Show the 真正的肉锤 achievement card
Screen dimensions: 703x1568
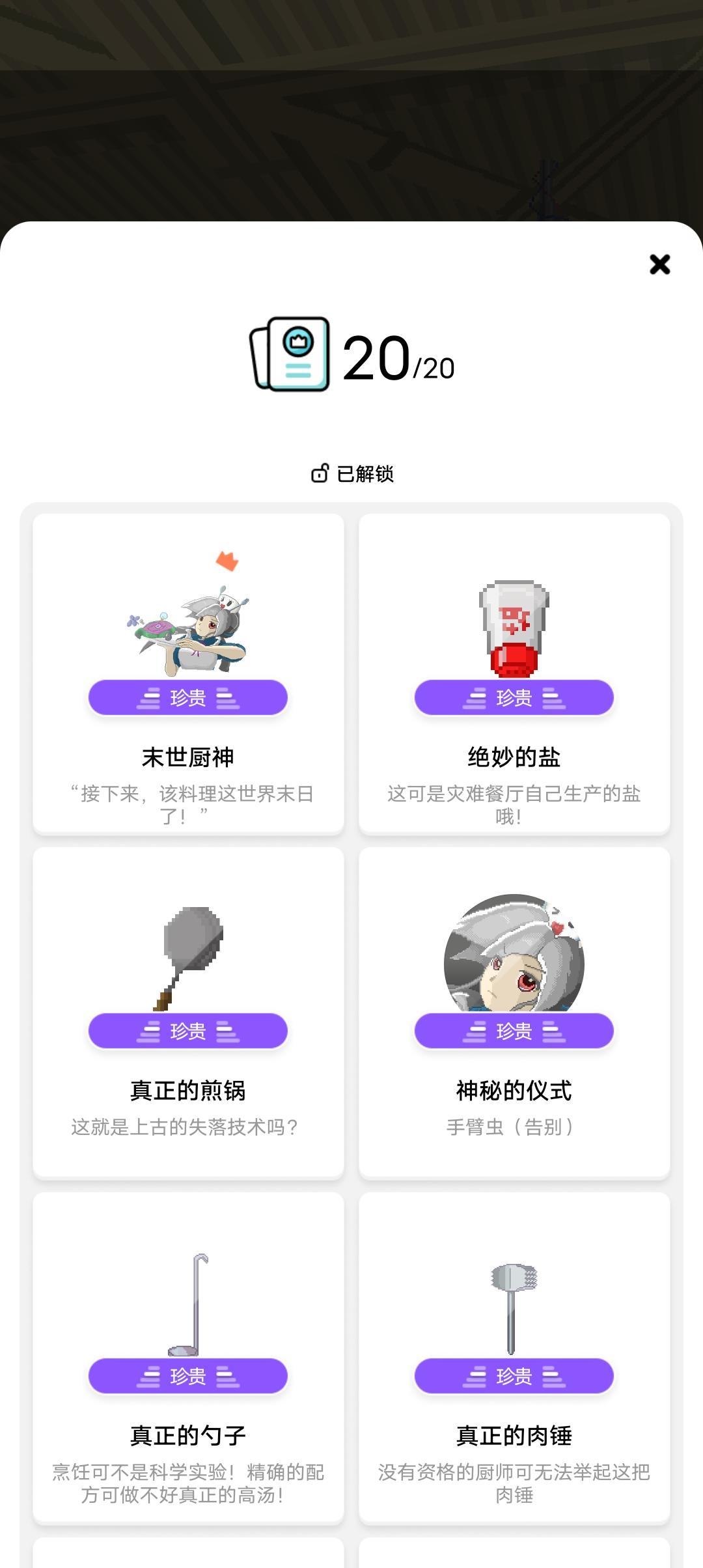click(514, 1357)
